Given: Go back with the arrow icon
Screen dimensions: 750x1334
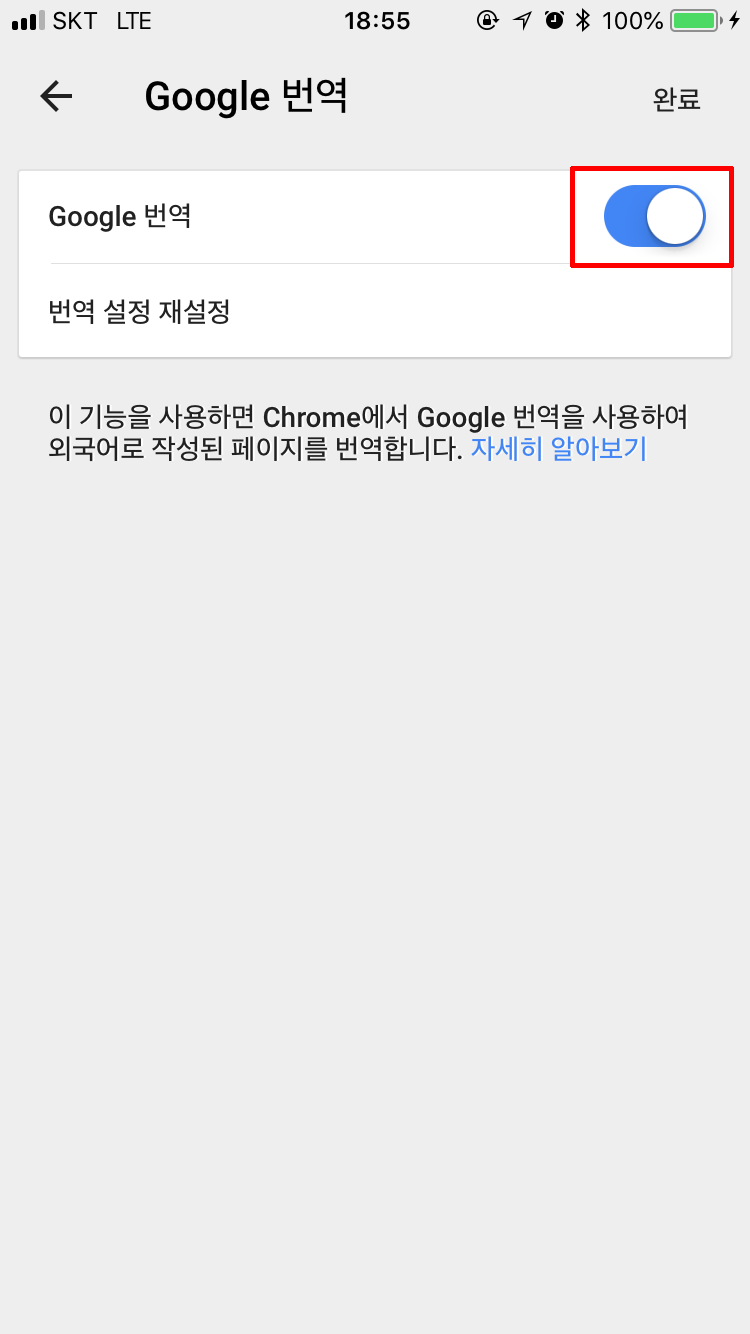Looking at the screenshot, I should coord(56,97).
